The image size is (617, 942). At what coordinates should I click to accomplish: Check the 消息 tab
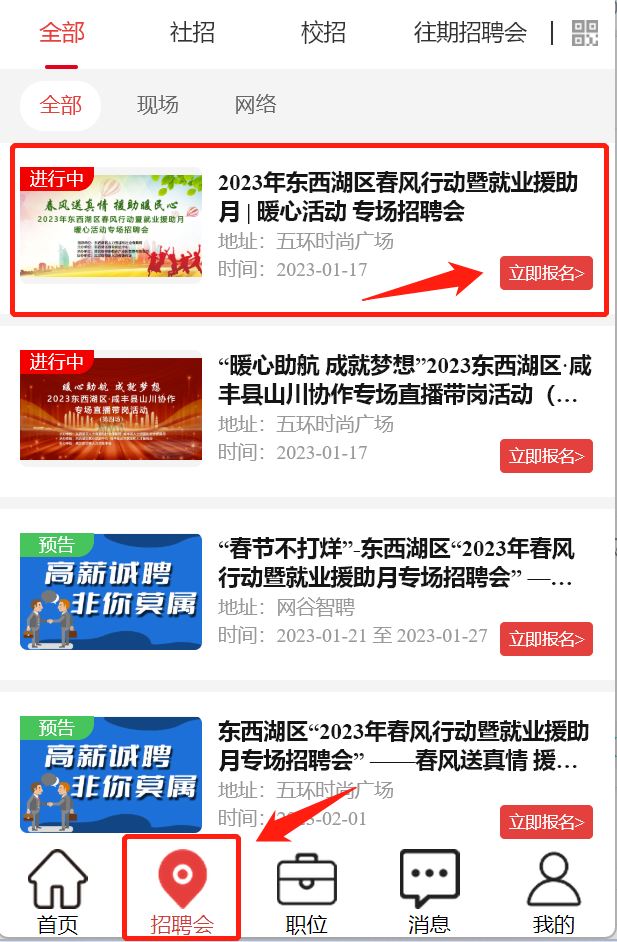pyautogui.click(x=429, y=892)
